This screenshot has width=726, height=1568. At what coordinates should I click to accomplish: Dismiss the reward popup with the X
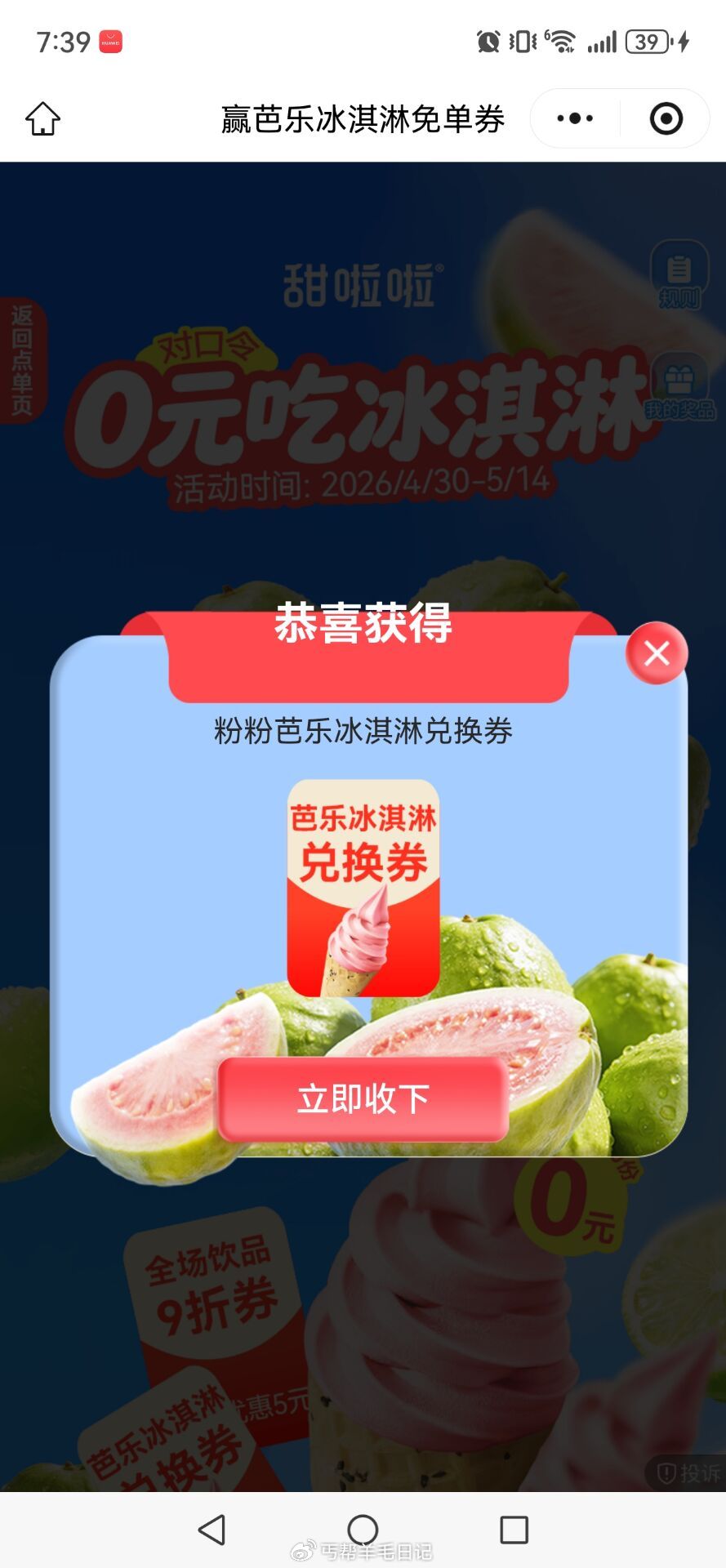[657, 652]
